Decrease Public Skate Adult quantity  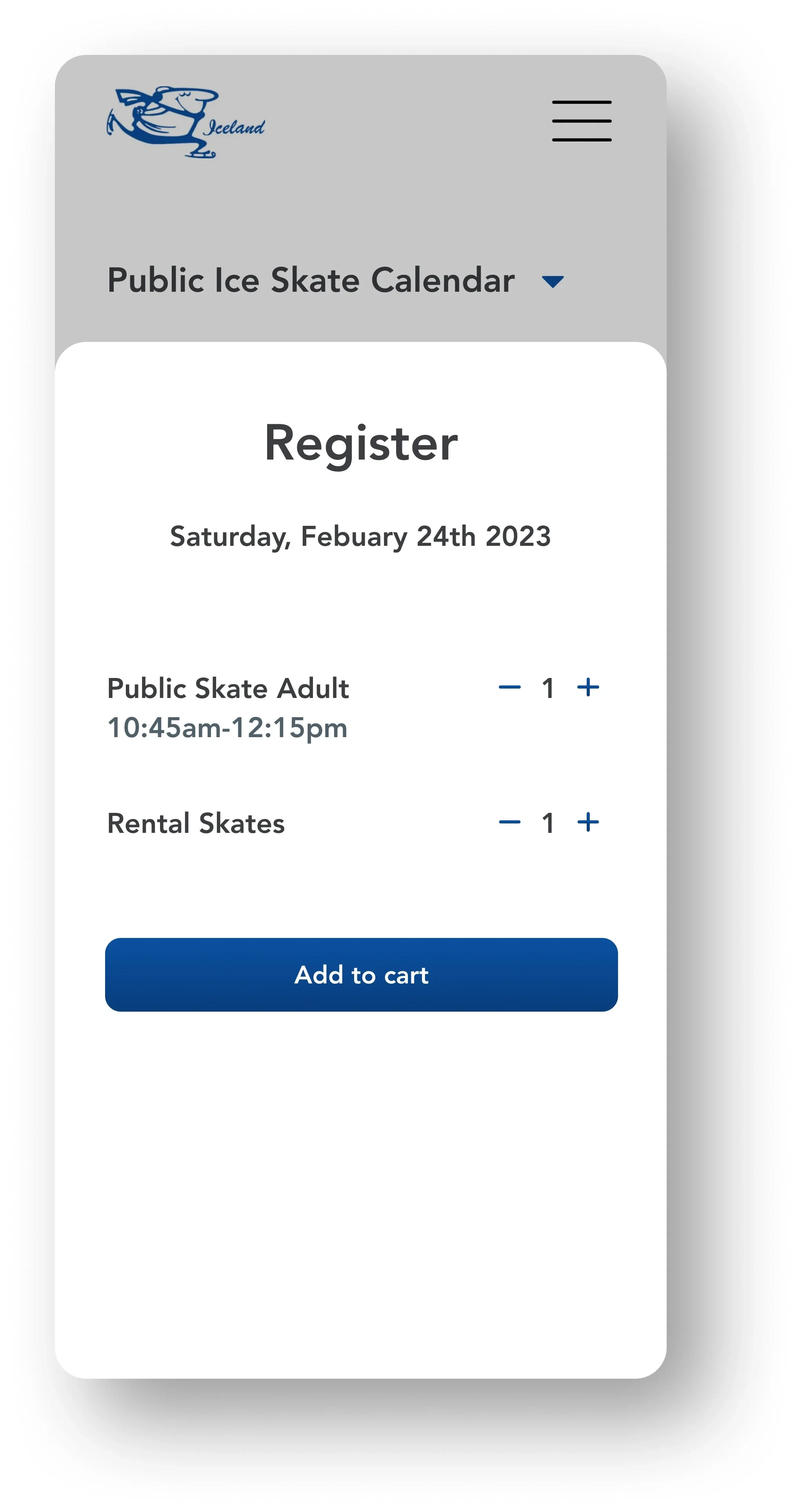point(509,687)
